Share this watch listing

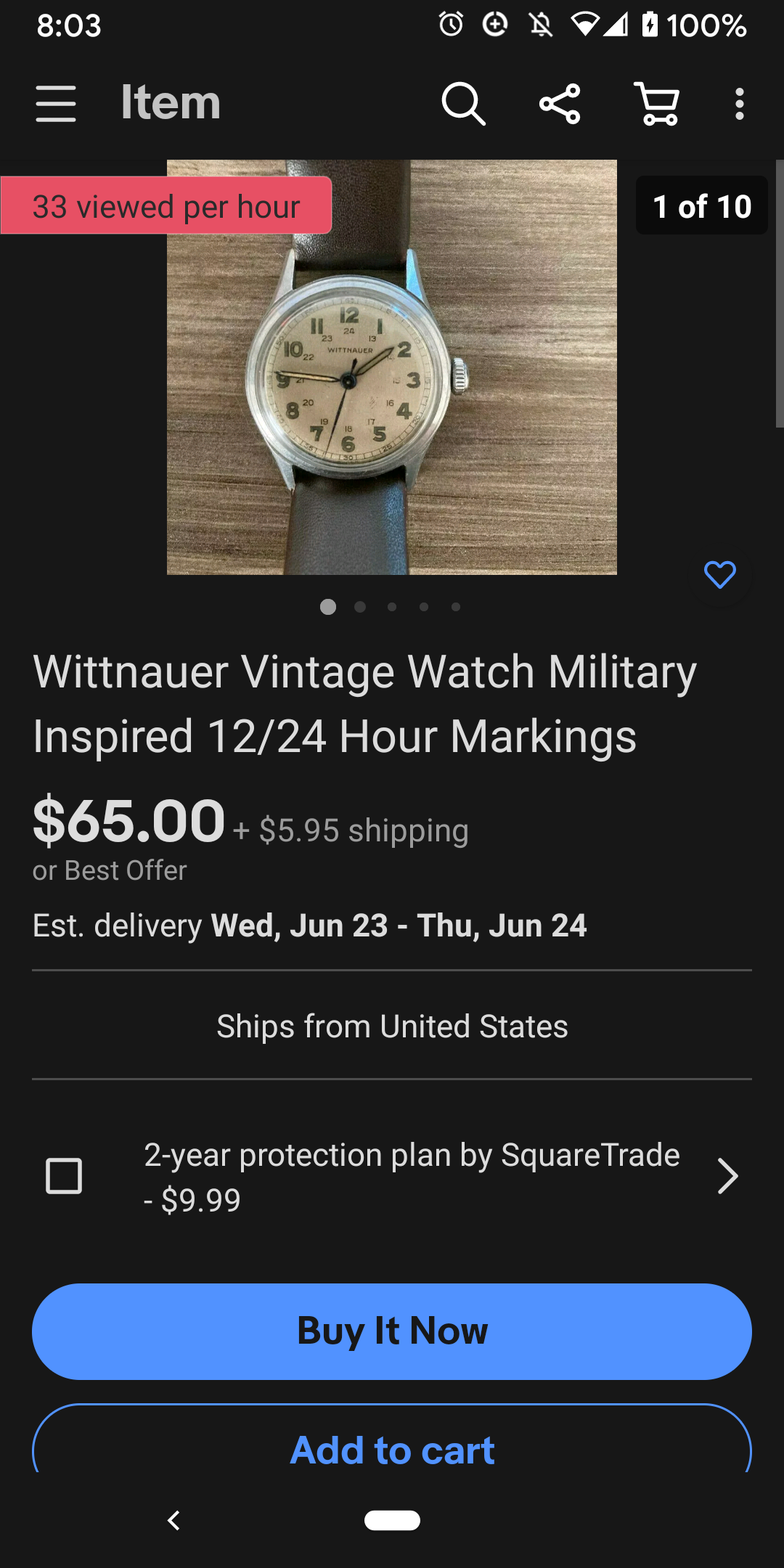click(x=560, y=104)
